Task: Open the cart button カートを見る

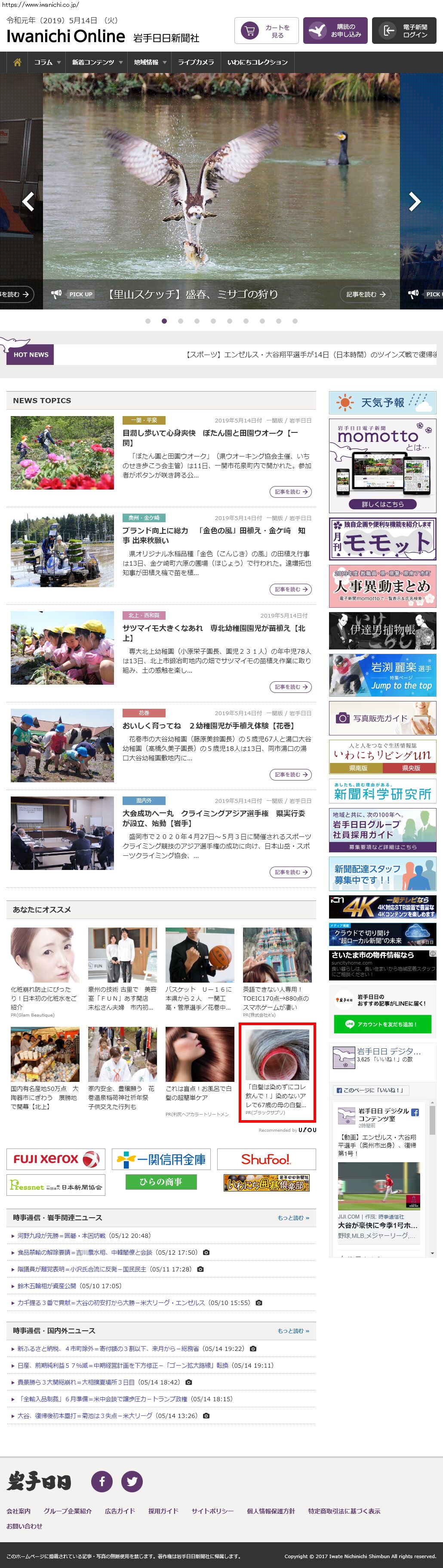Action: coord(266,31)
